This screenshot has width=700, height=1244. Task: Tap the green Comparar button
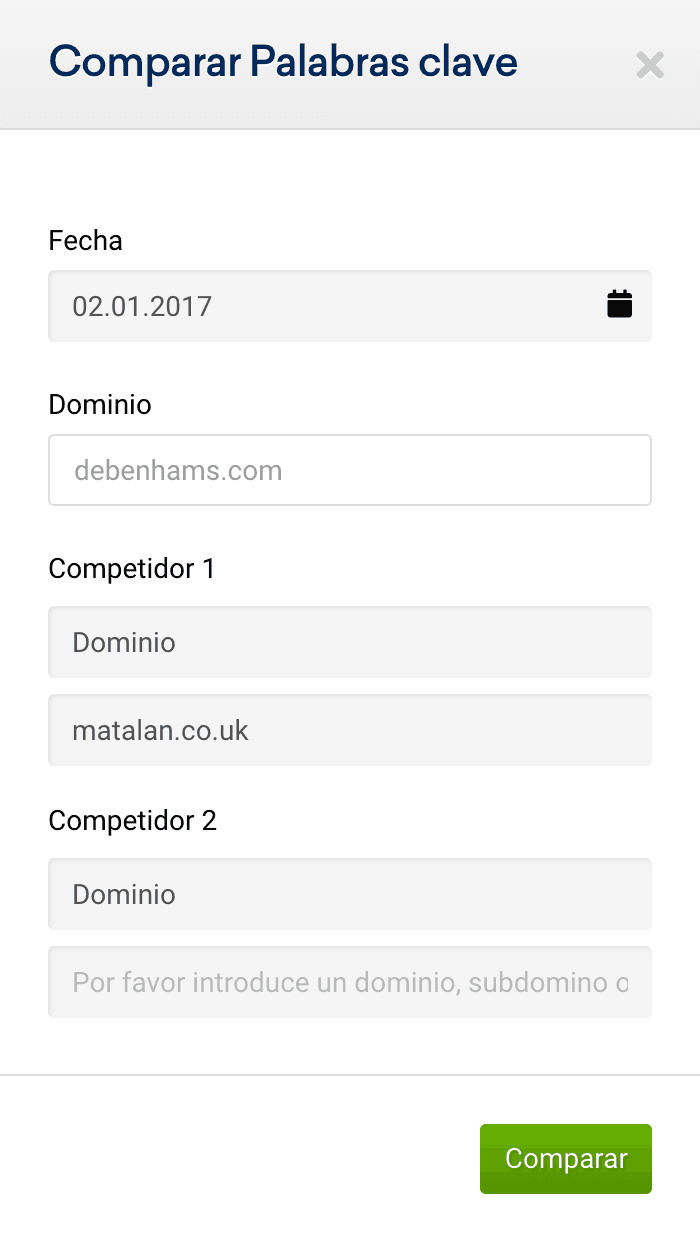tap(566, 1159)
